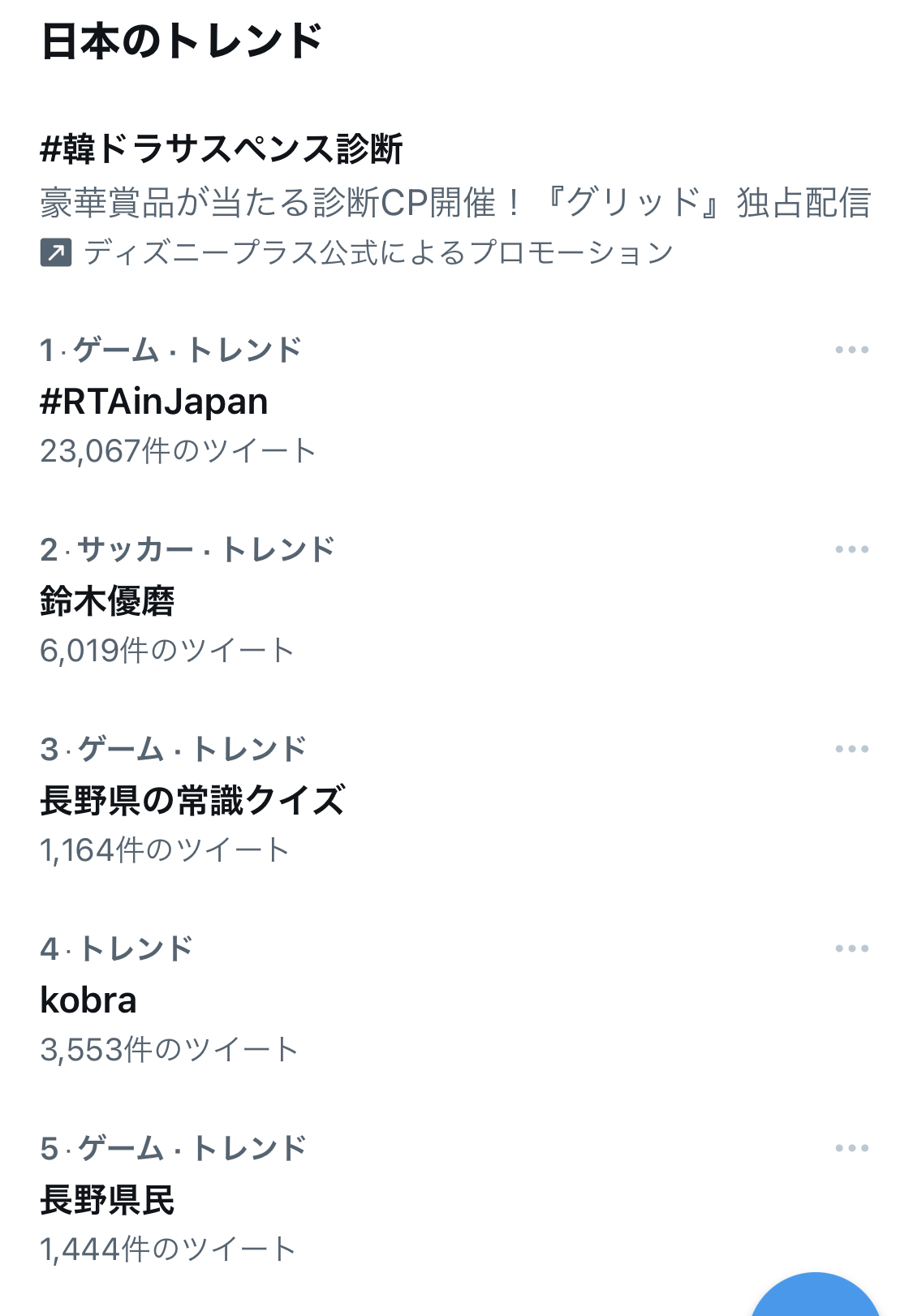Open more options for #RTAinJapan
Image resolution: width=913 pixels, height=1316 pixels.
[x=851, y=351]
